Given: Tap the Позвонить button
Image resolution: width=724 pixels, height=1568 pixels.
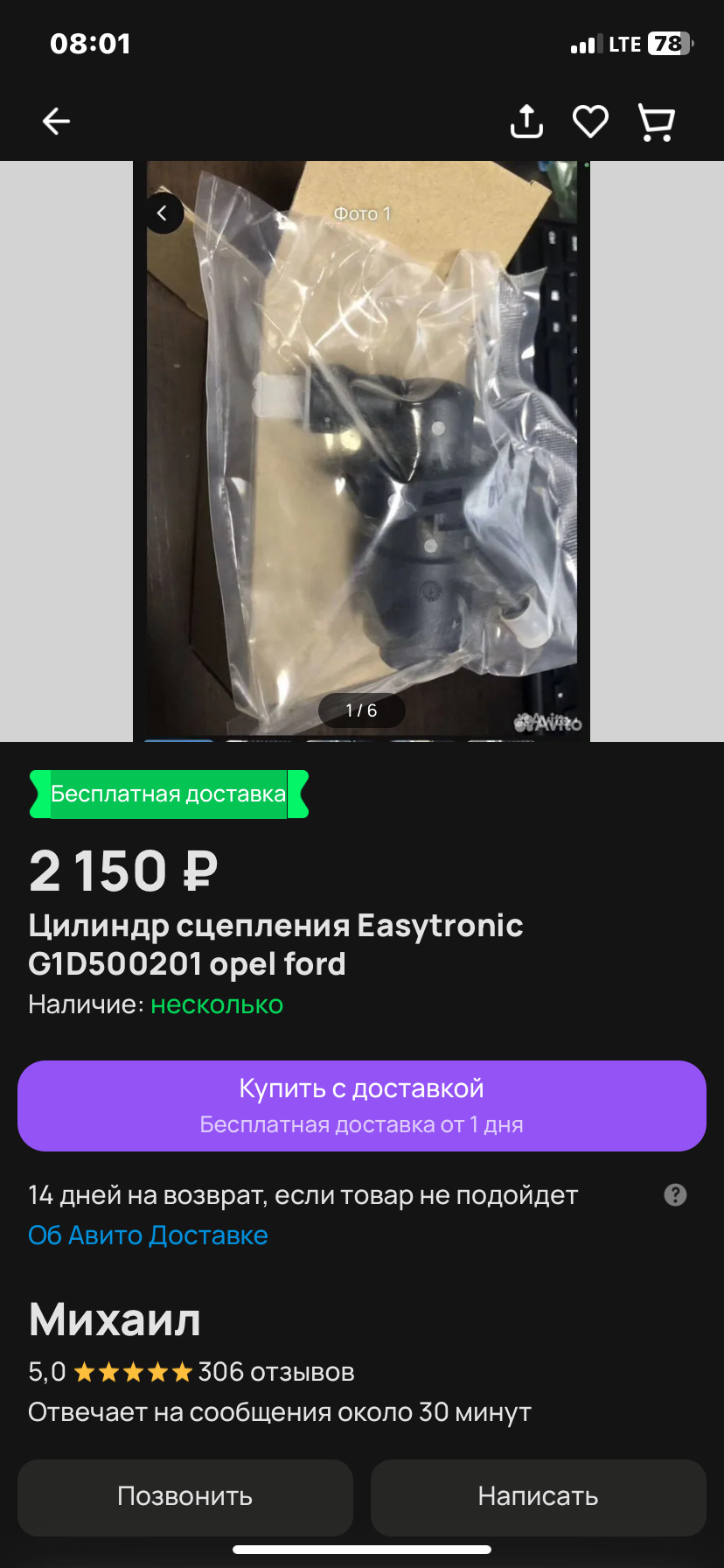Looking at the screenshot, I should point(185,1497).
